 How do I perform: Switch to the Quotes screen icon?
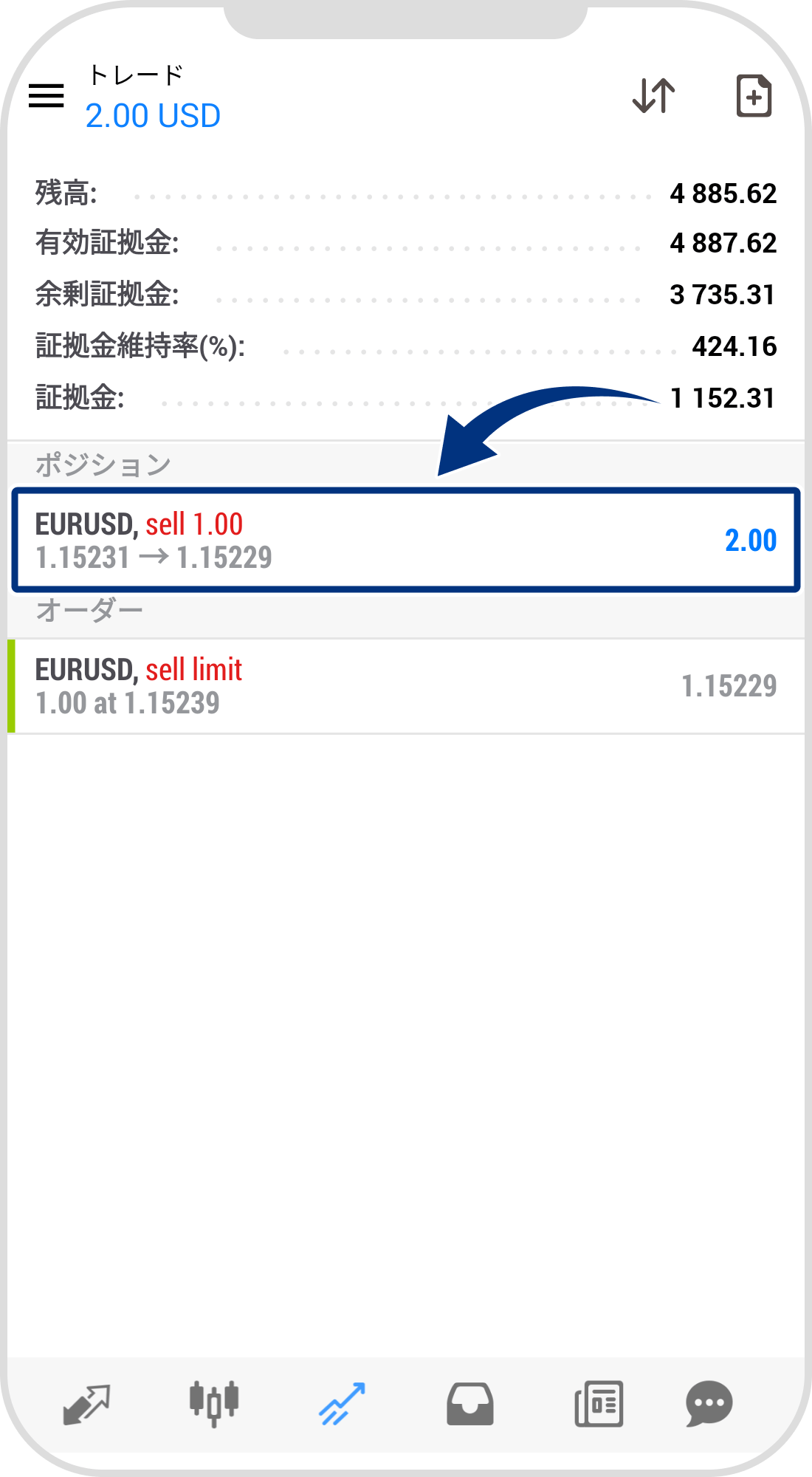coord(87,1405)
